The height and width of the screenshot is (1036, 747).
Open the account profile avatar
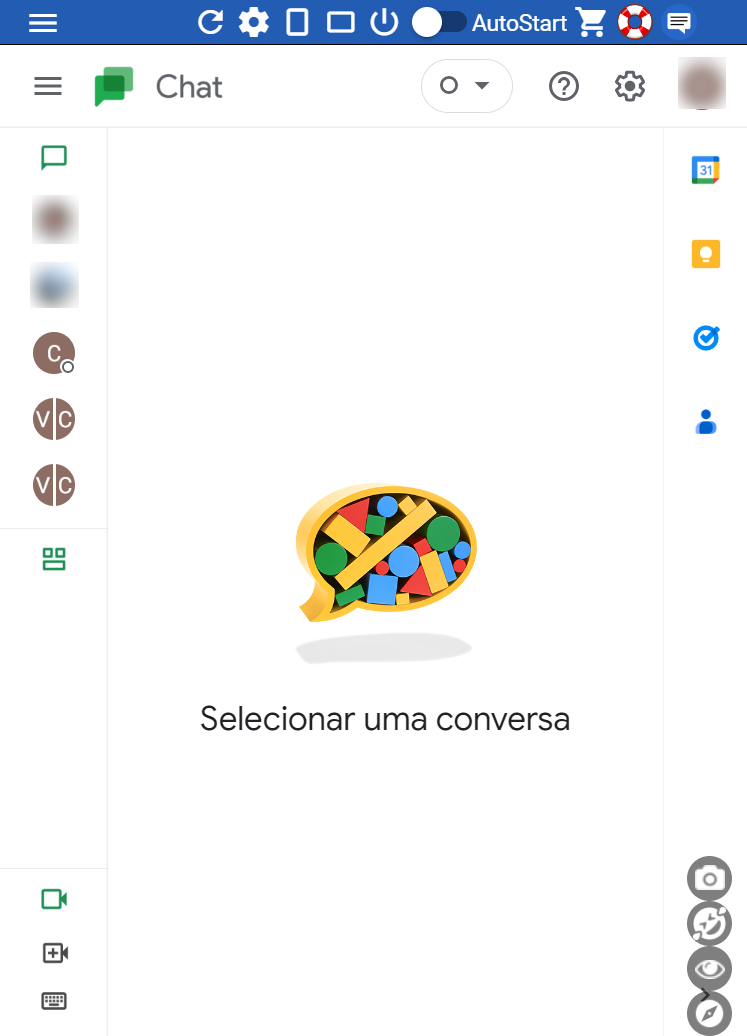coord(701,84)
